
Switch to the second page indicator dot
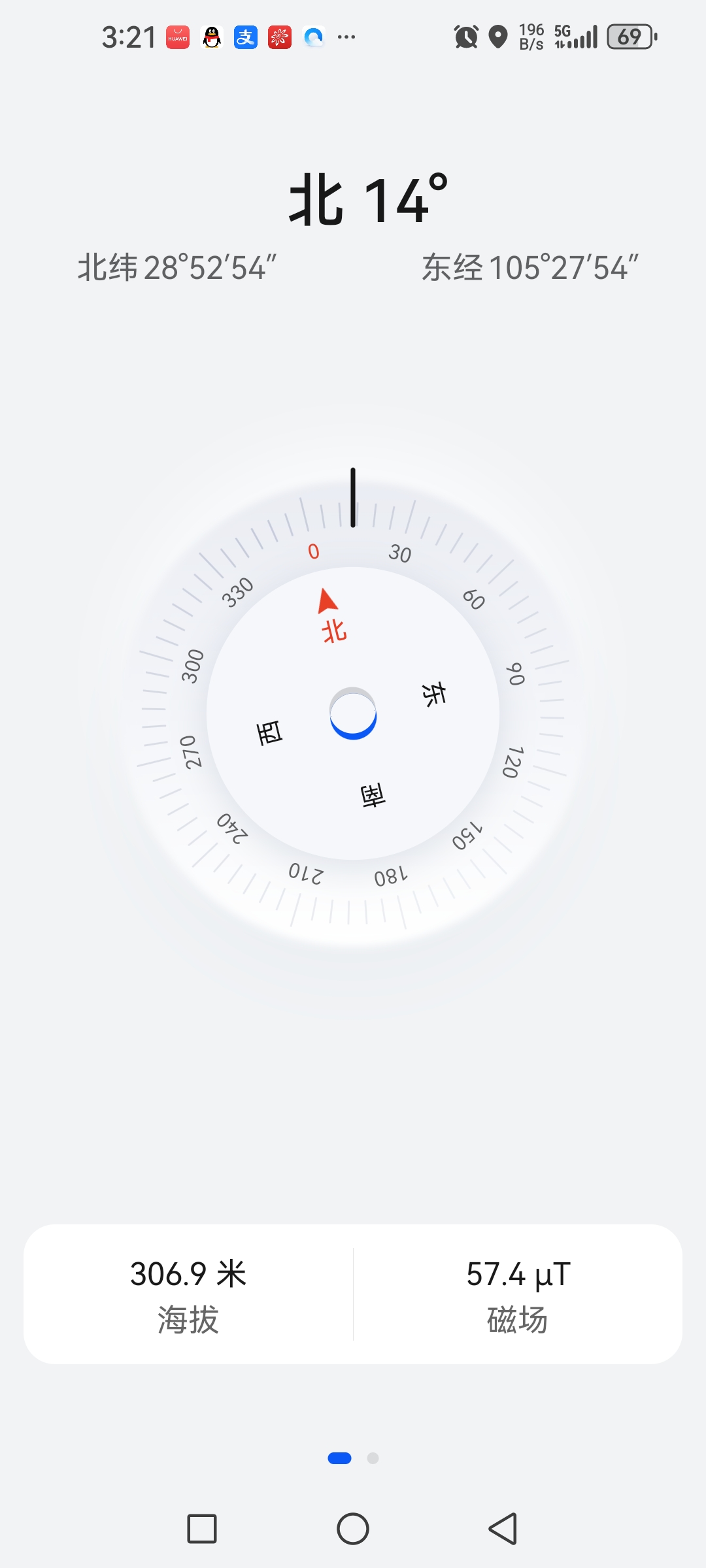click(373, 1458)
